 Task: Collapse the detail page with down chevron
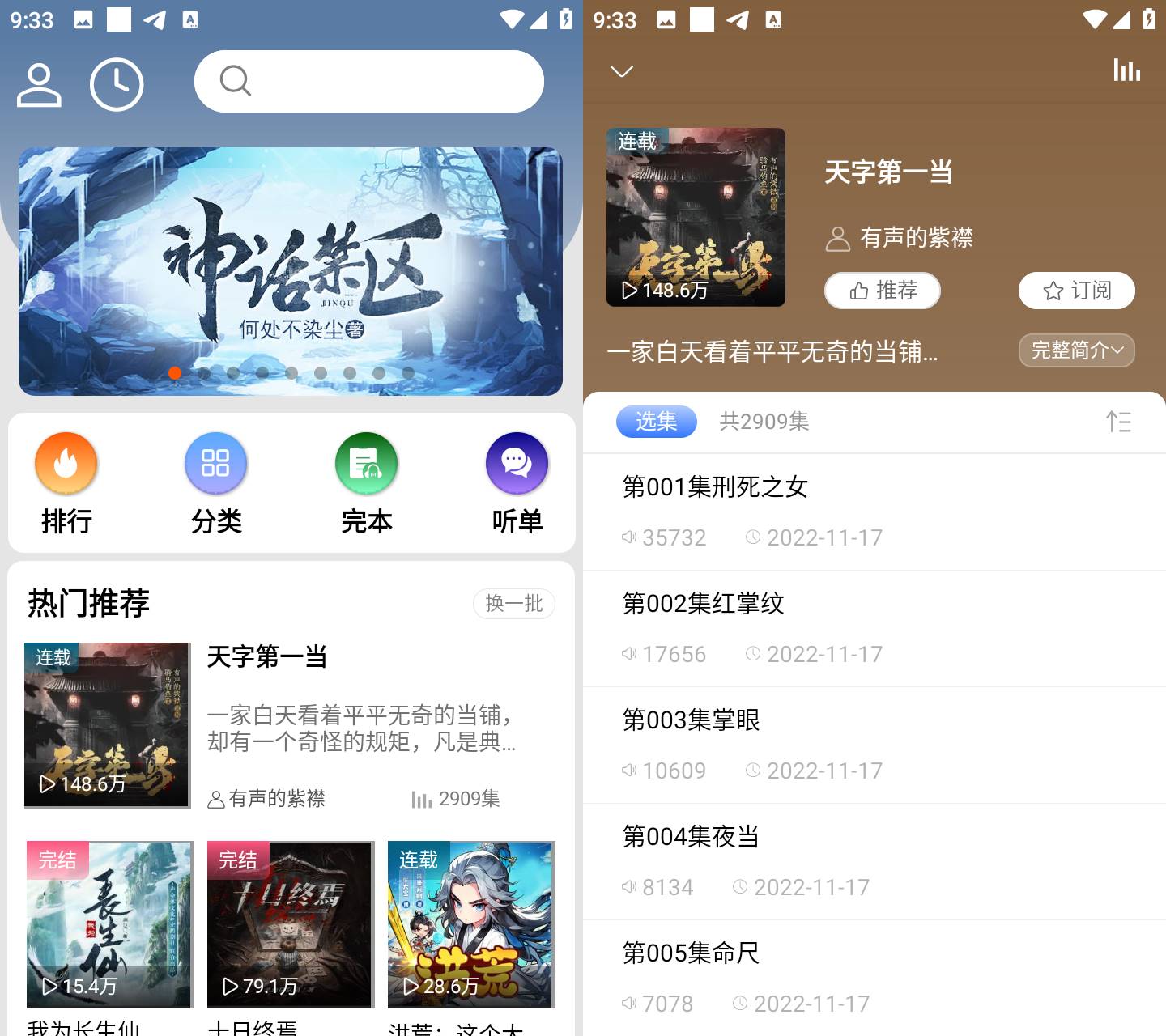tap(621, 71)
